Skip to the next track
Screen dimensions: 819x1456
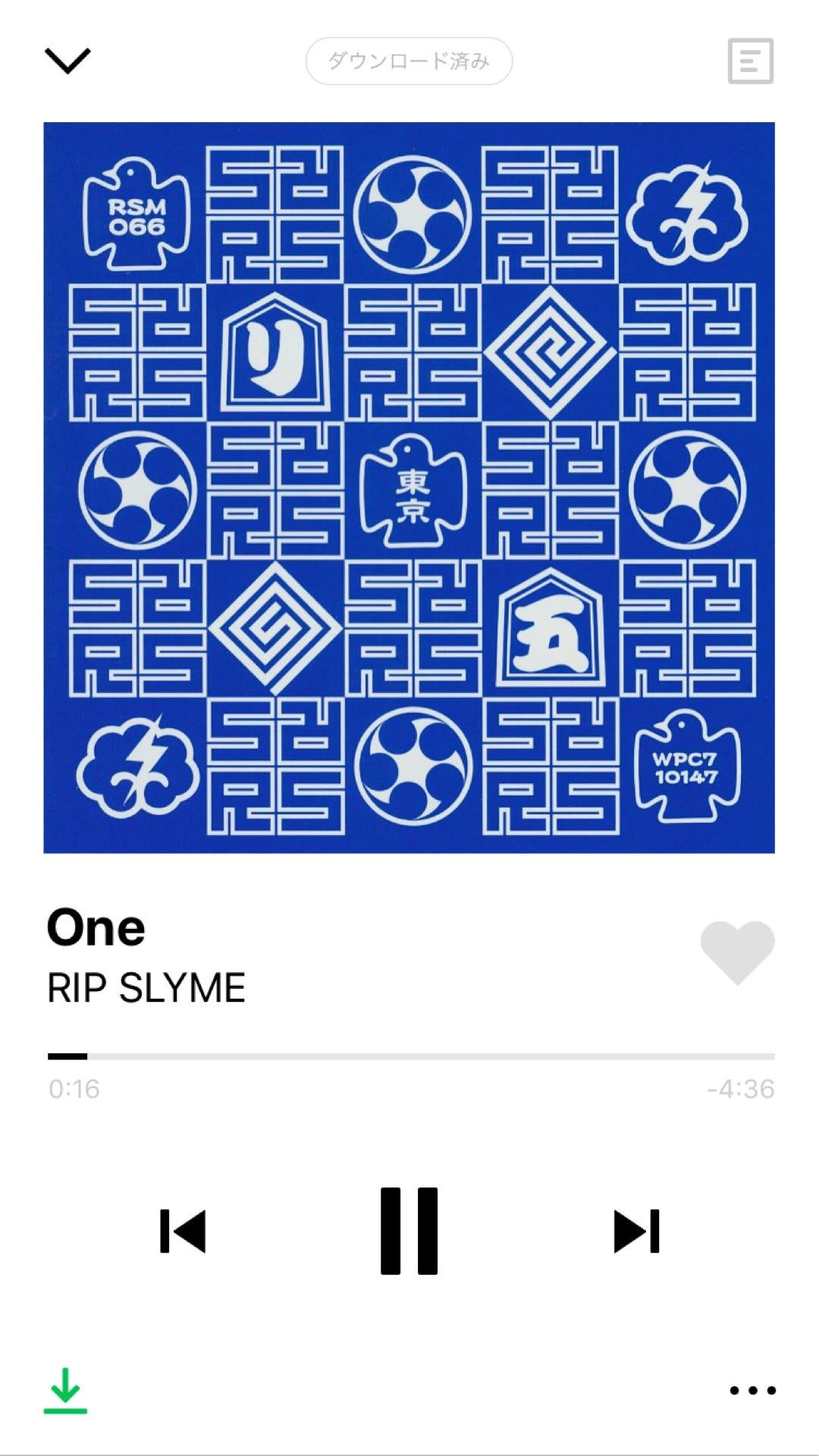click(636, 1230)
